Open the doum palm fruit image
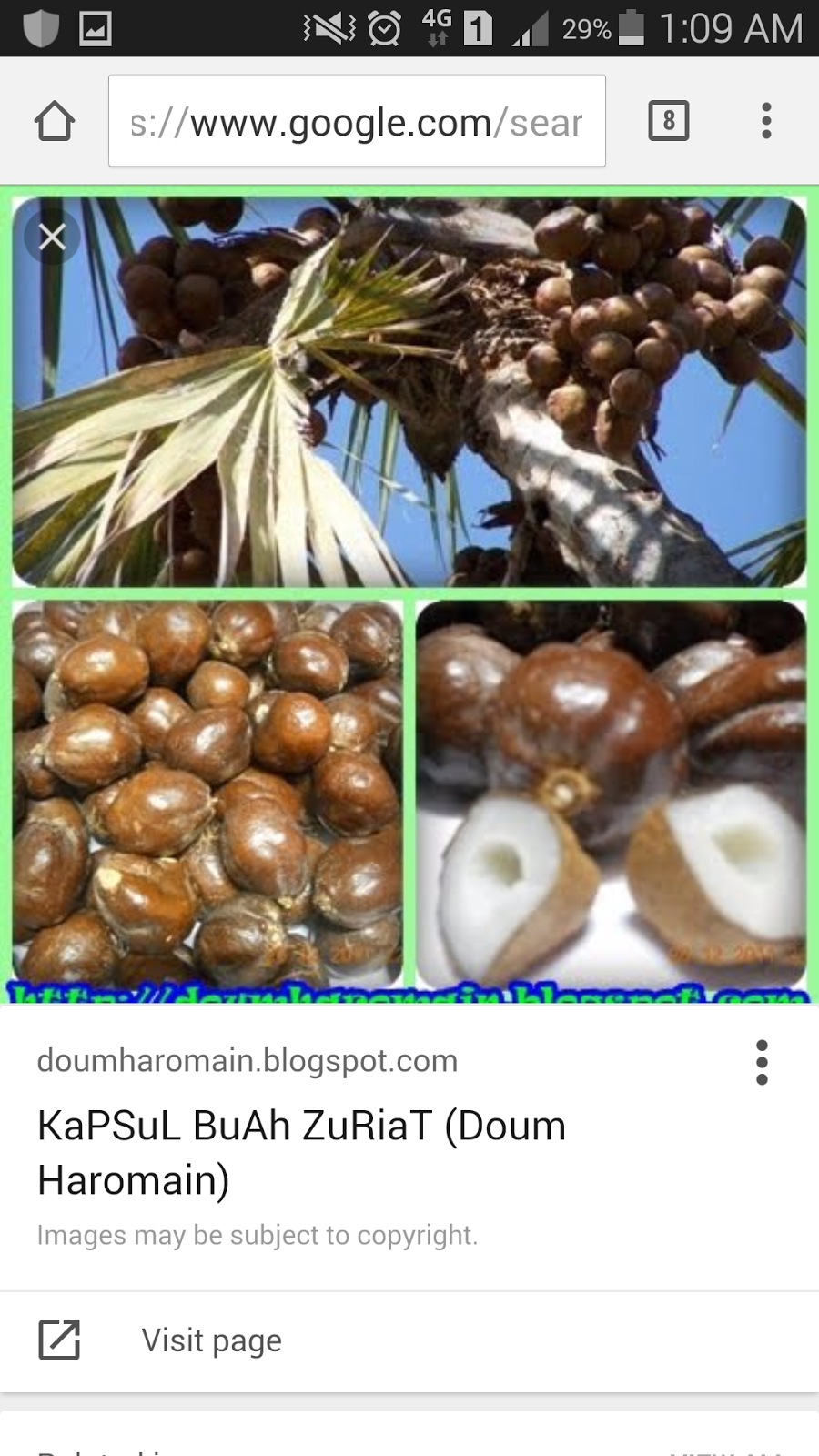The width and height of the screenshot is (819, 1456). coord(409,591)
